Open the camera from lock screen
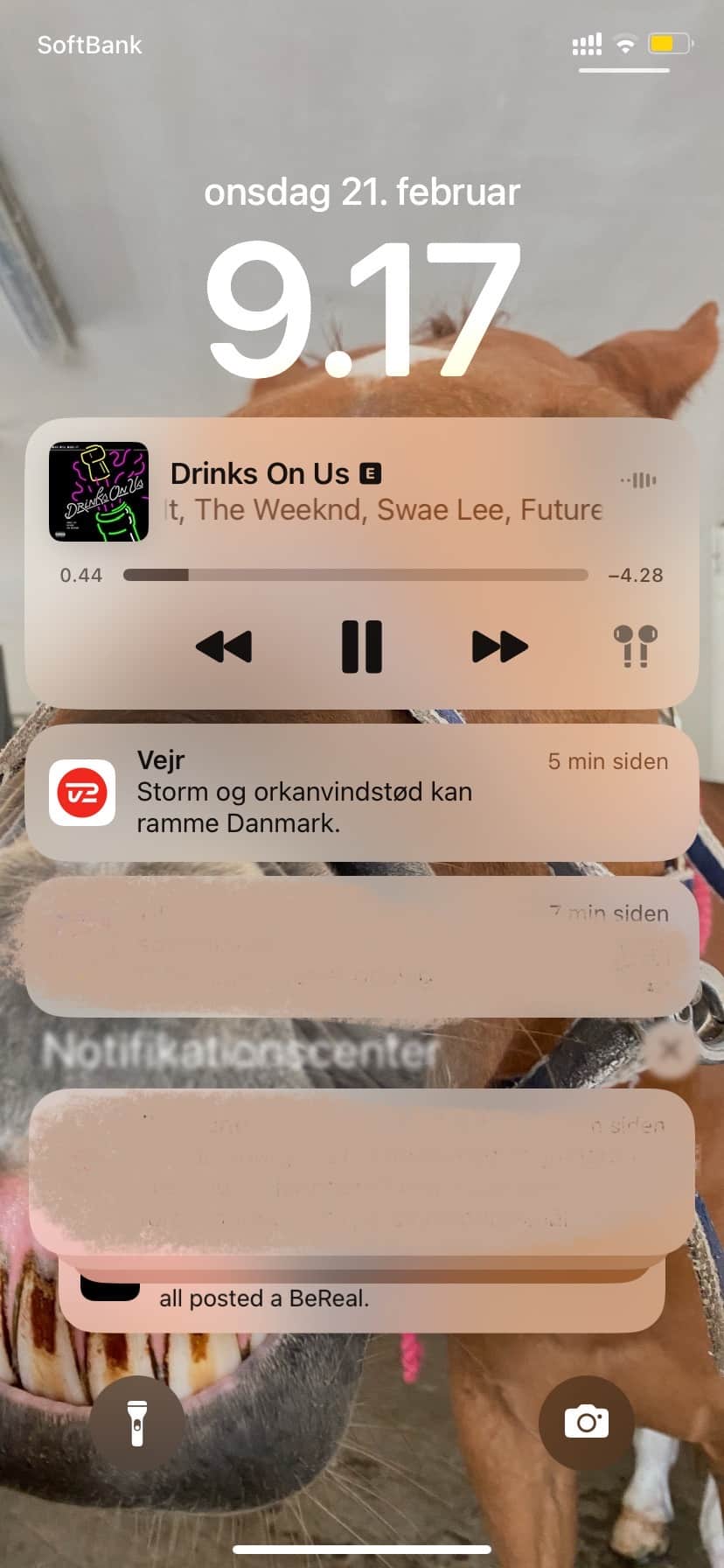The height and width of the screenshot is (1568, 724). click(x=586, y=1422)
